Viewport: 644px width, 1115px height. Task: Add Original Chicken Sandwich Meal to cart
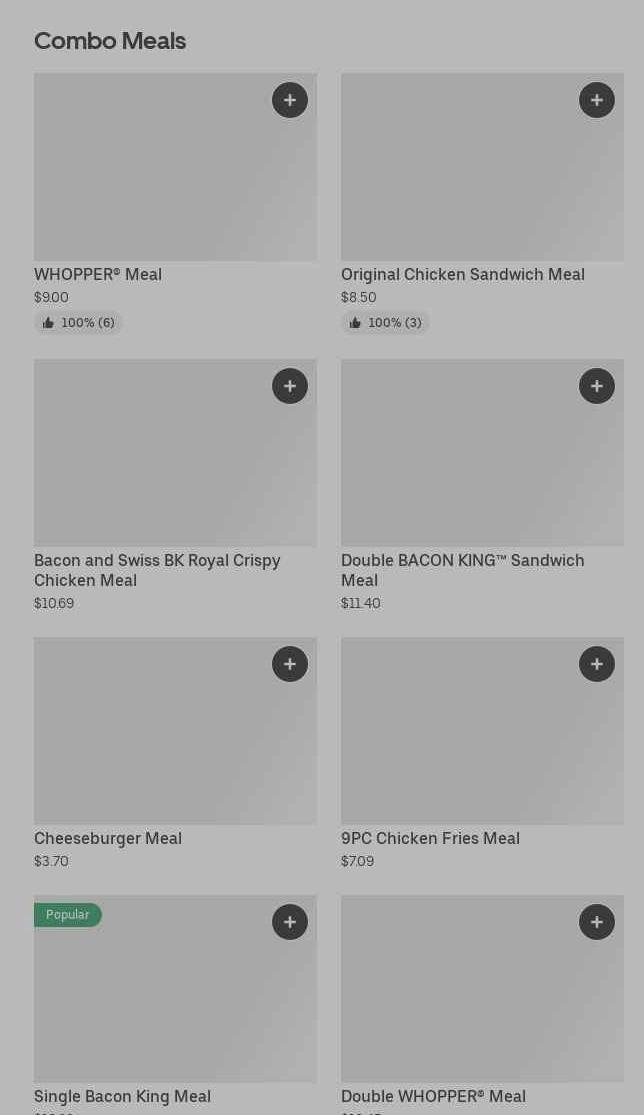point(597,100)
